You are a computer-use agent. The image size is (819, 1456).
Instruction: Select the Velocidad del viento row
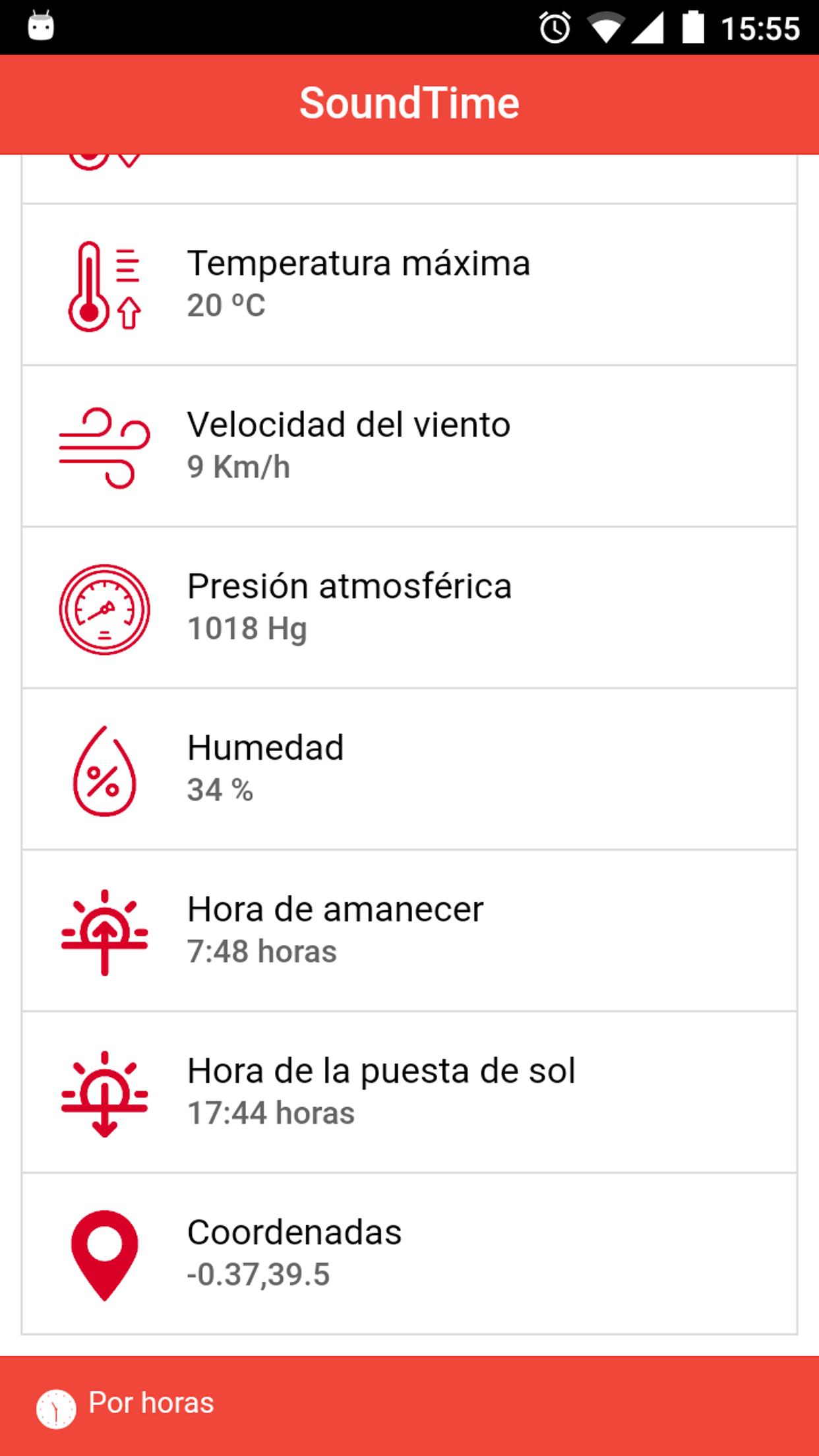click(409, 446)
